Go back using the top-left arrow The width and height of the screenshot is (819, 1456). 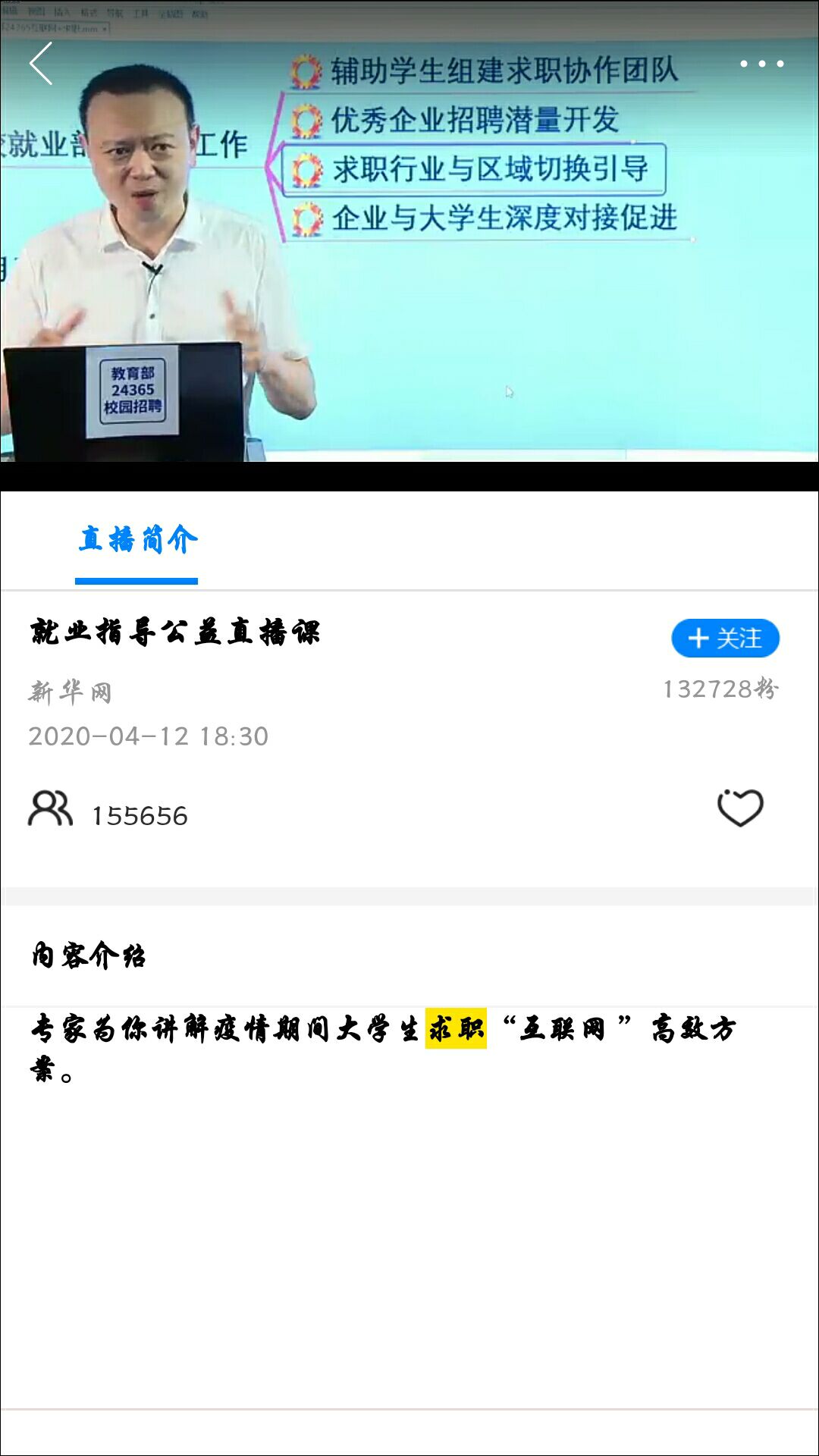click(x=41, y=64)
